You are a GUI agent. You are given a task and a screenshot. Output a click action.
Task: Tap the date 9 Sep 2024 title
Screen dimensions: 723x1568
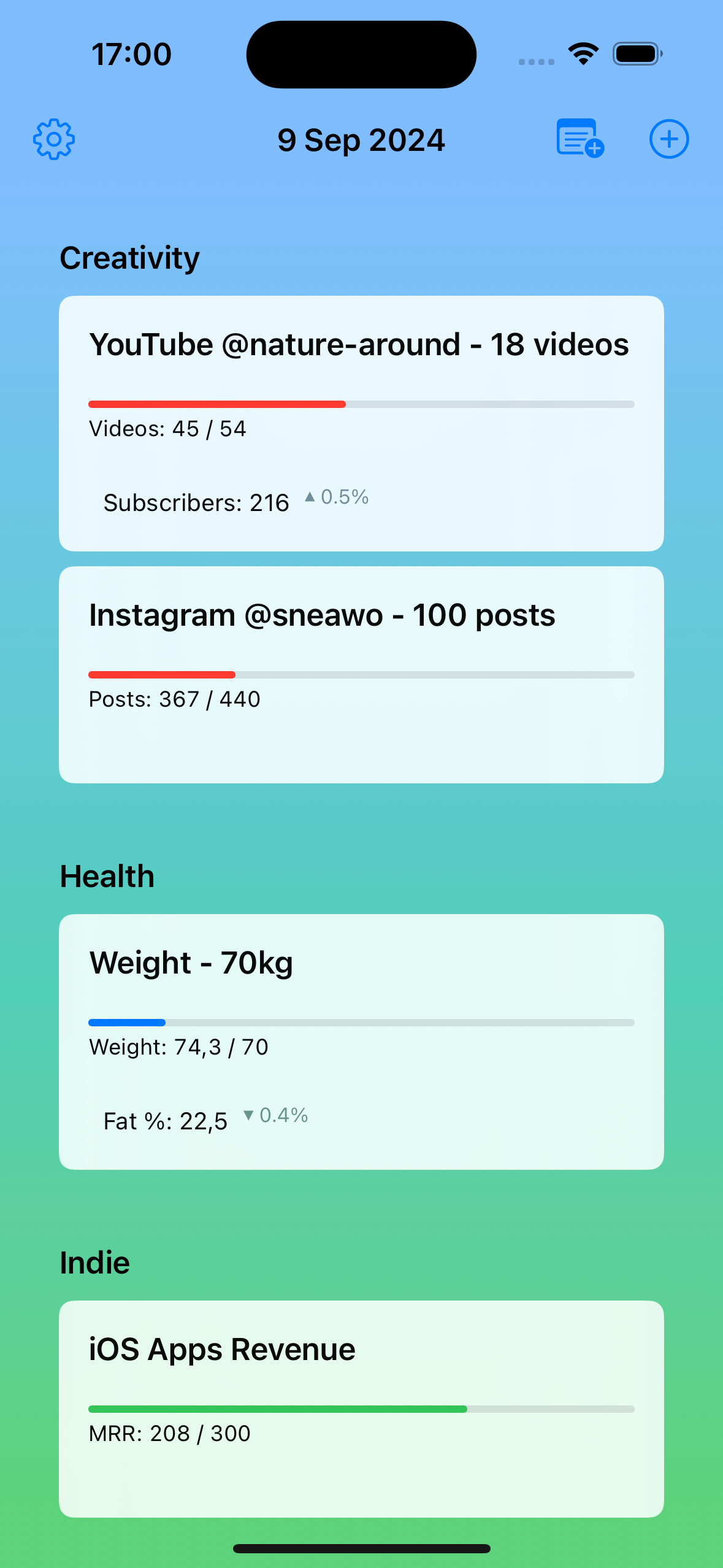pos(361,139)
